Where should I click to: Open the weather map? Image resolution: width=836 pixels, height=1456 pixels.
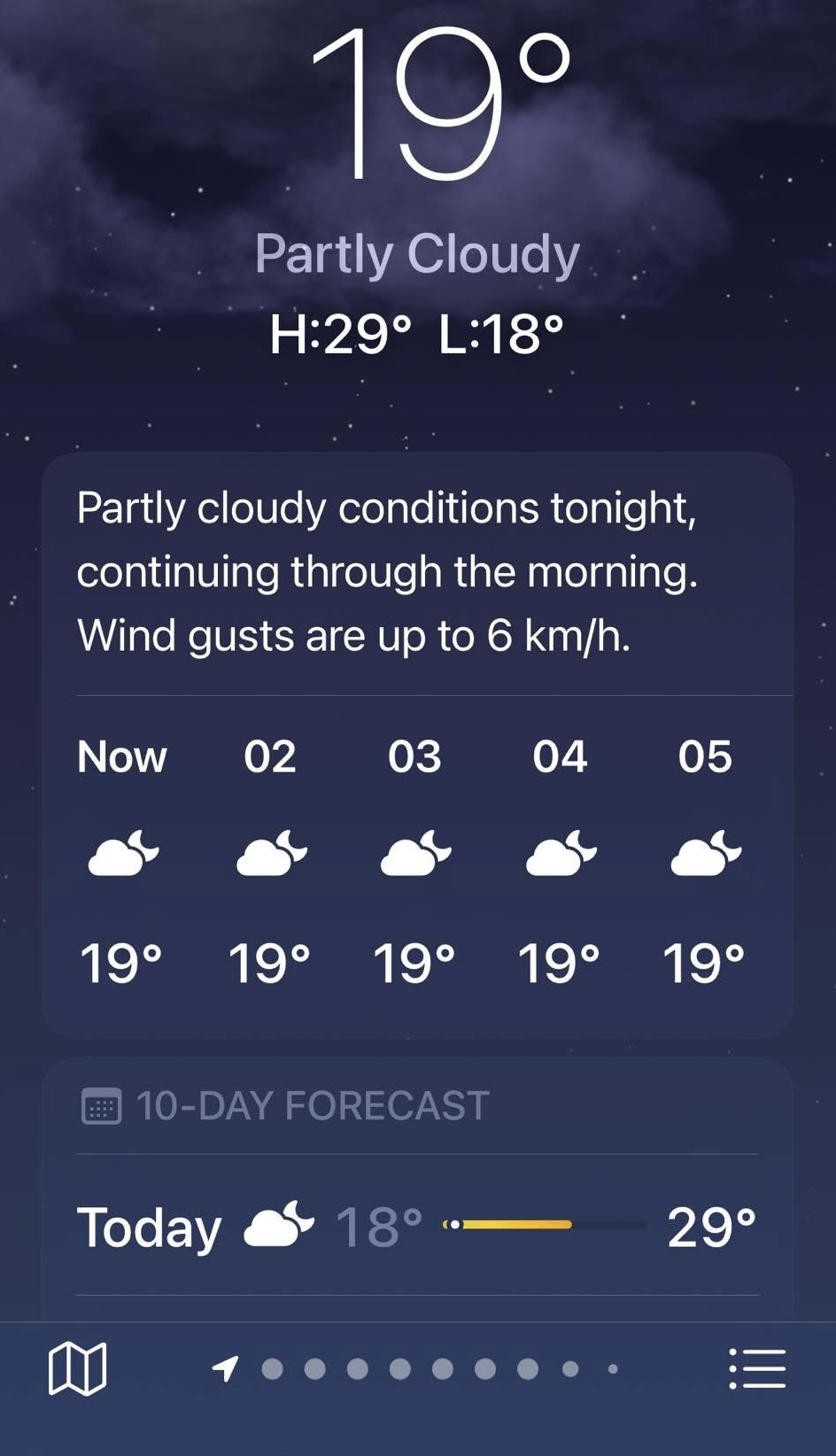[x=77, y=1369]
